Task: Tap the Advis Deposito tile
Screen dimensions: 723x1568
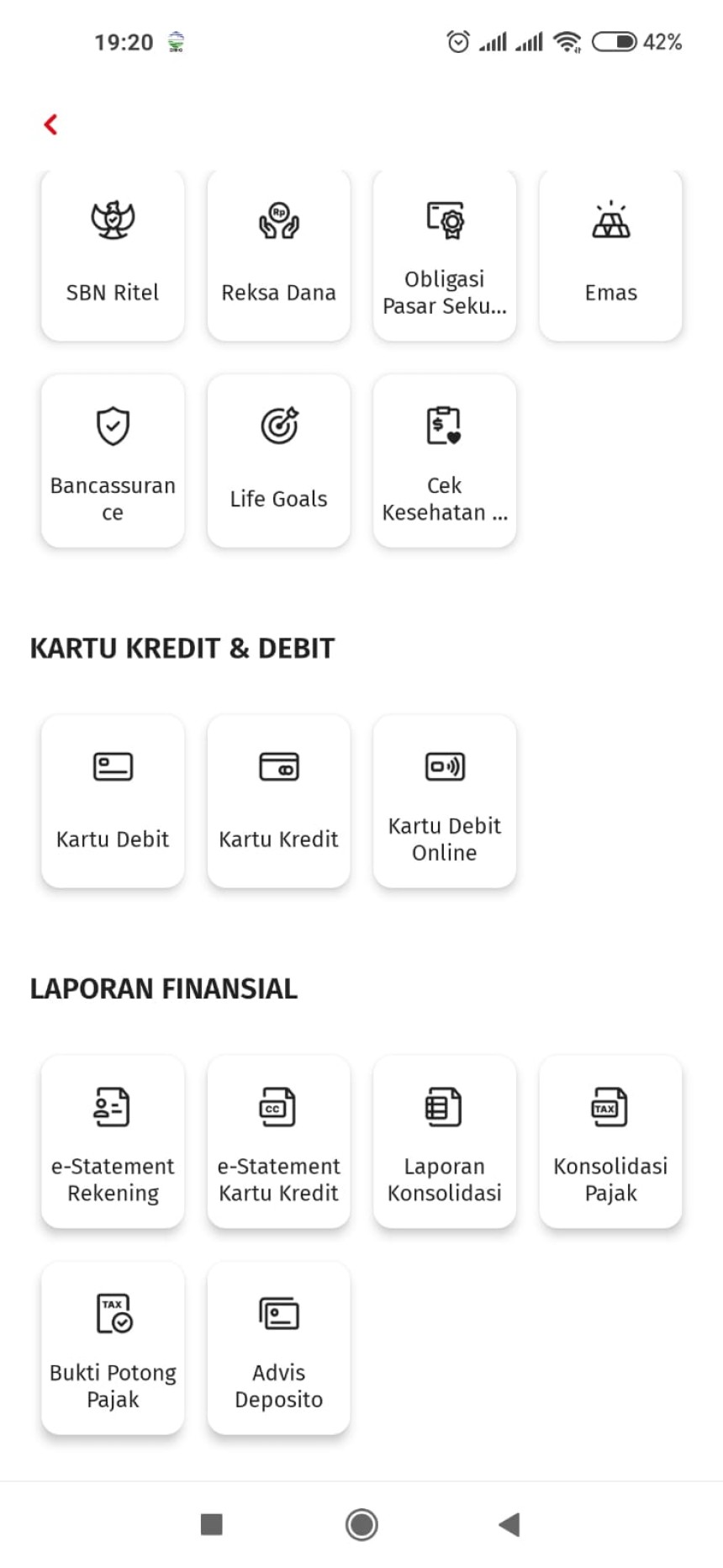Action: point(278,1348)
